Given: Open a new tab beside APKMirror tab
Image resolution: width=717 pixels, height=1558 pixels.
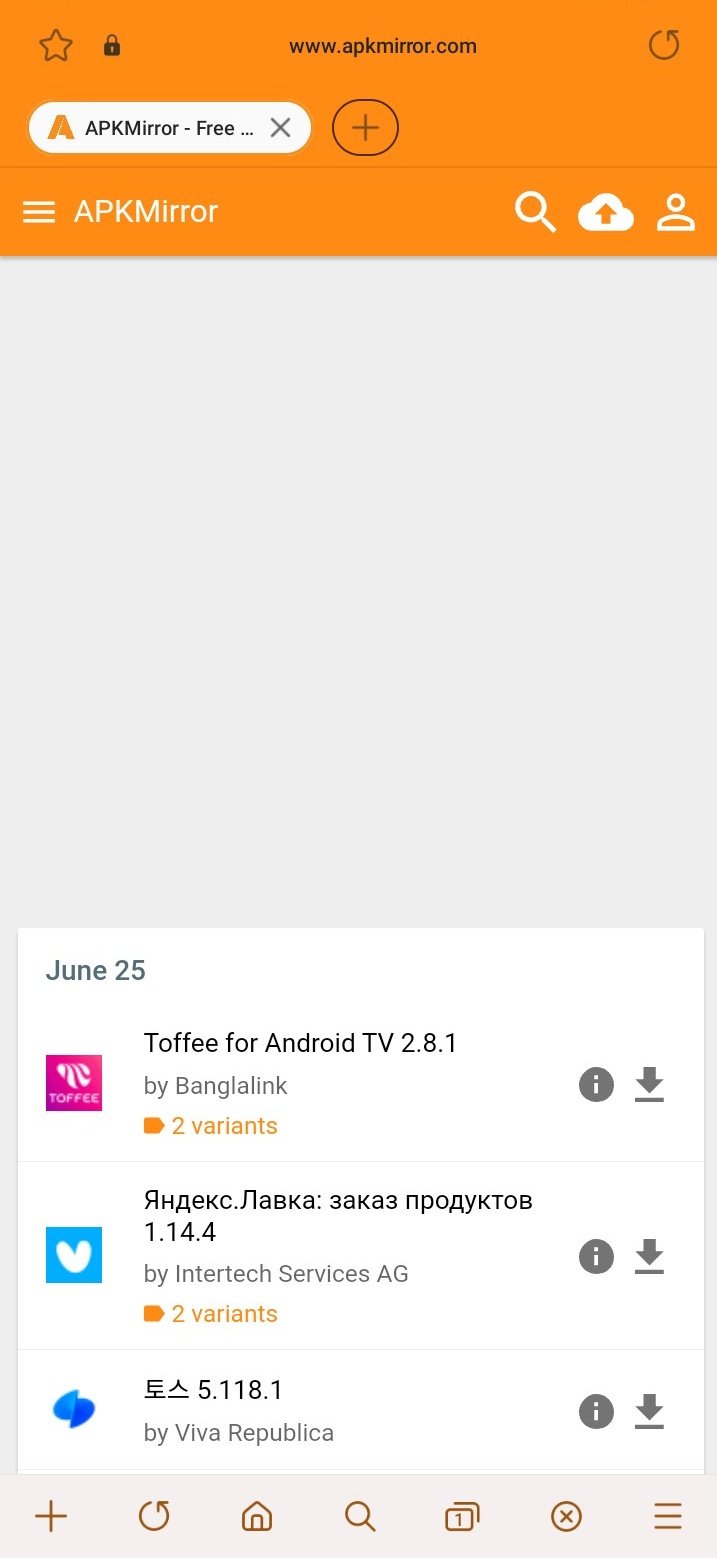Looking at the screenshot, I should tap(365, 128).
